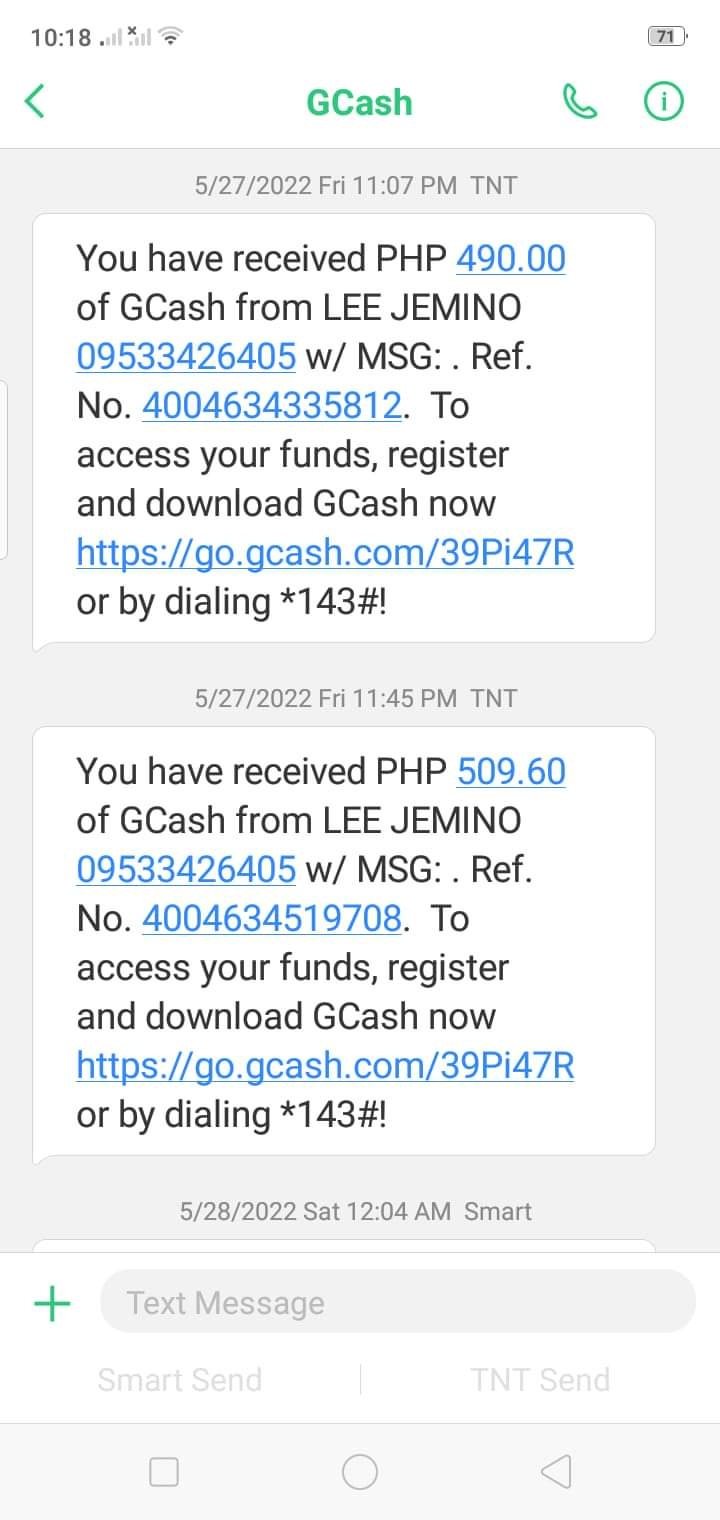Open the 490.00 amount link
The height and width of the screenshot is (1520, 720).
[x=510, y=259]
